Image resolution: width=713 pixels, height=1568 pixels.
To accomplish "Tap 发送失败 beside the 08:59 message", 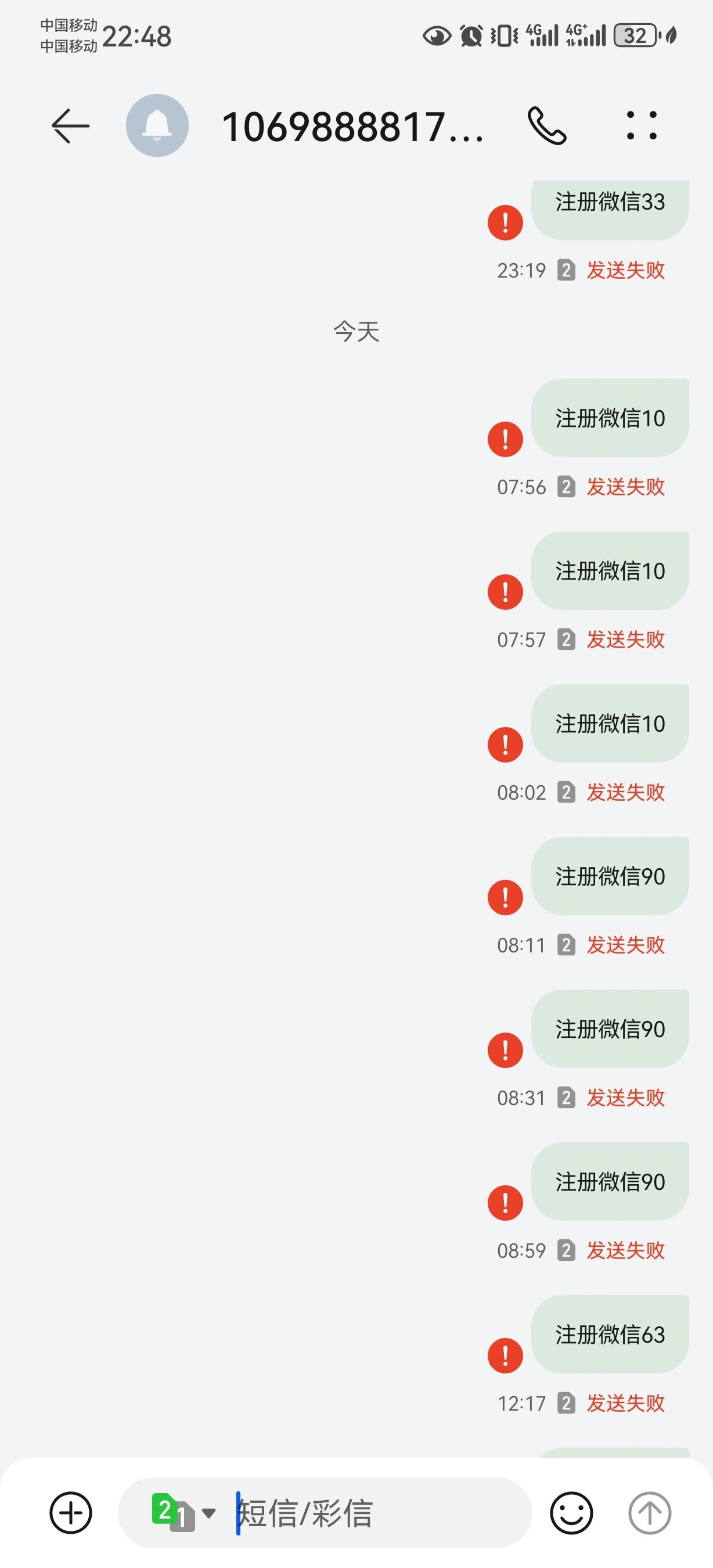I will (625, 1250).
